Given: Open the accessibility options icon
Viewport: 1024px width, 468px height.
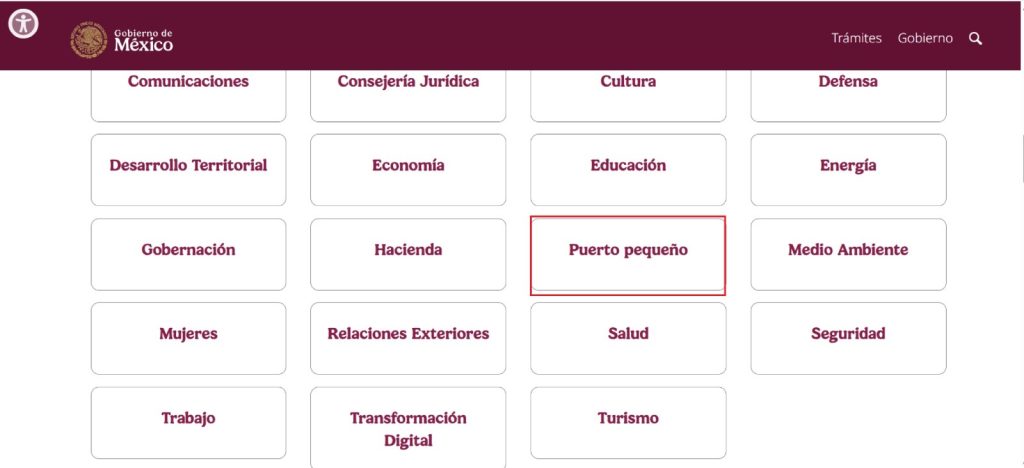Looking at the screenshot, I should [22, 23].
